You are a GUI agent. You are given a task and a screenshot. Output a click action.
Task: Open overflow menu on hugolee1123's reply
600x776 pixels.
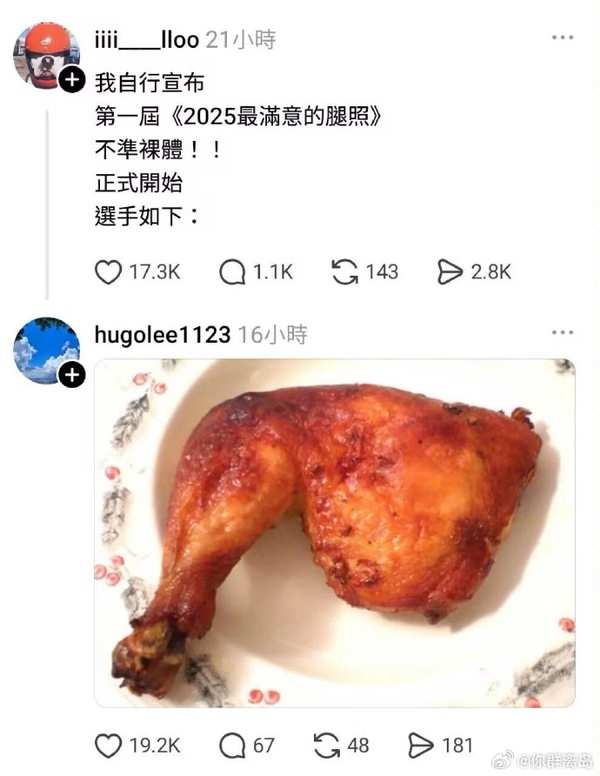[x=563, y=332]
